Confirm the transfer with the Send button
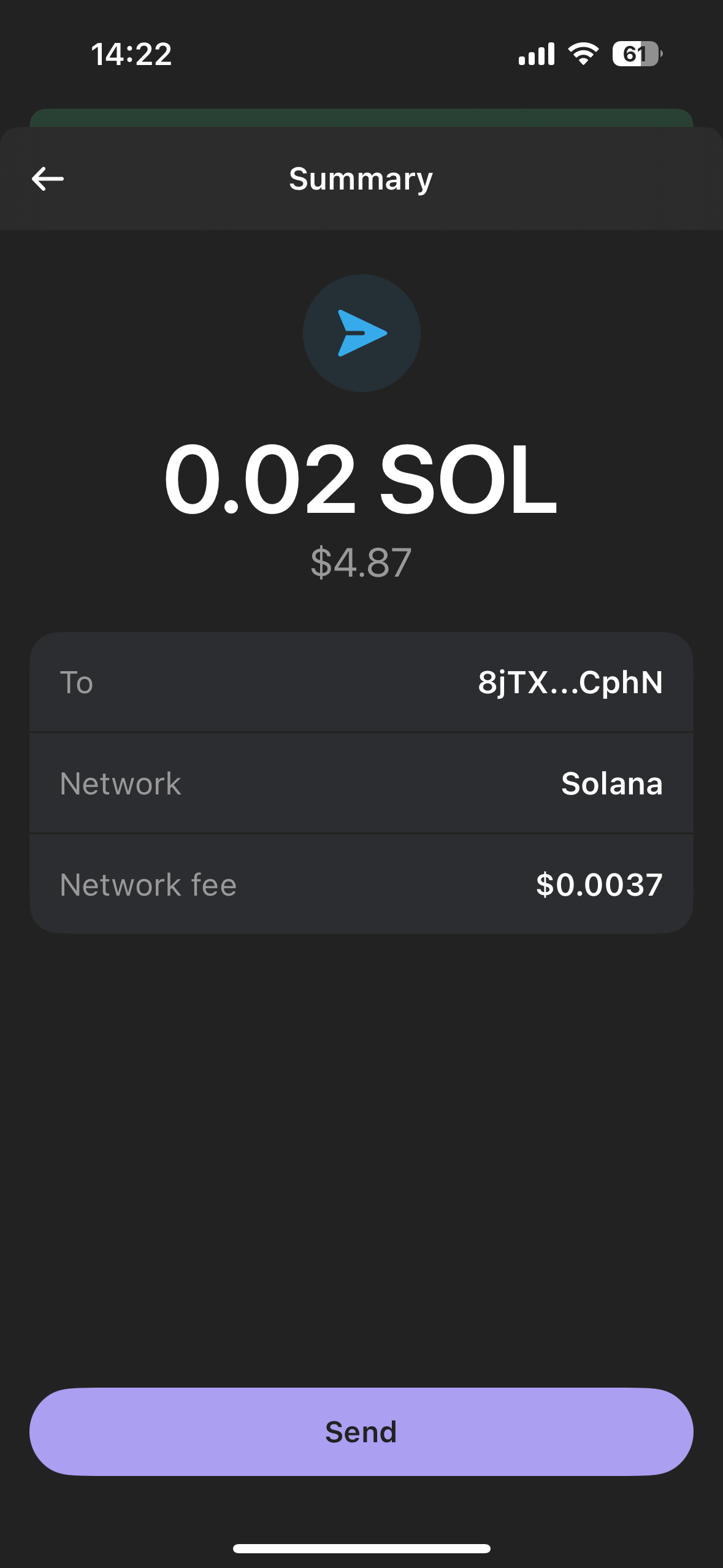This screenshot has width=723, height=1568. (x=361, y=1431)
